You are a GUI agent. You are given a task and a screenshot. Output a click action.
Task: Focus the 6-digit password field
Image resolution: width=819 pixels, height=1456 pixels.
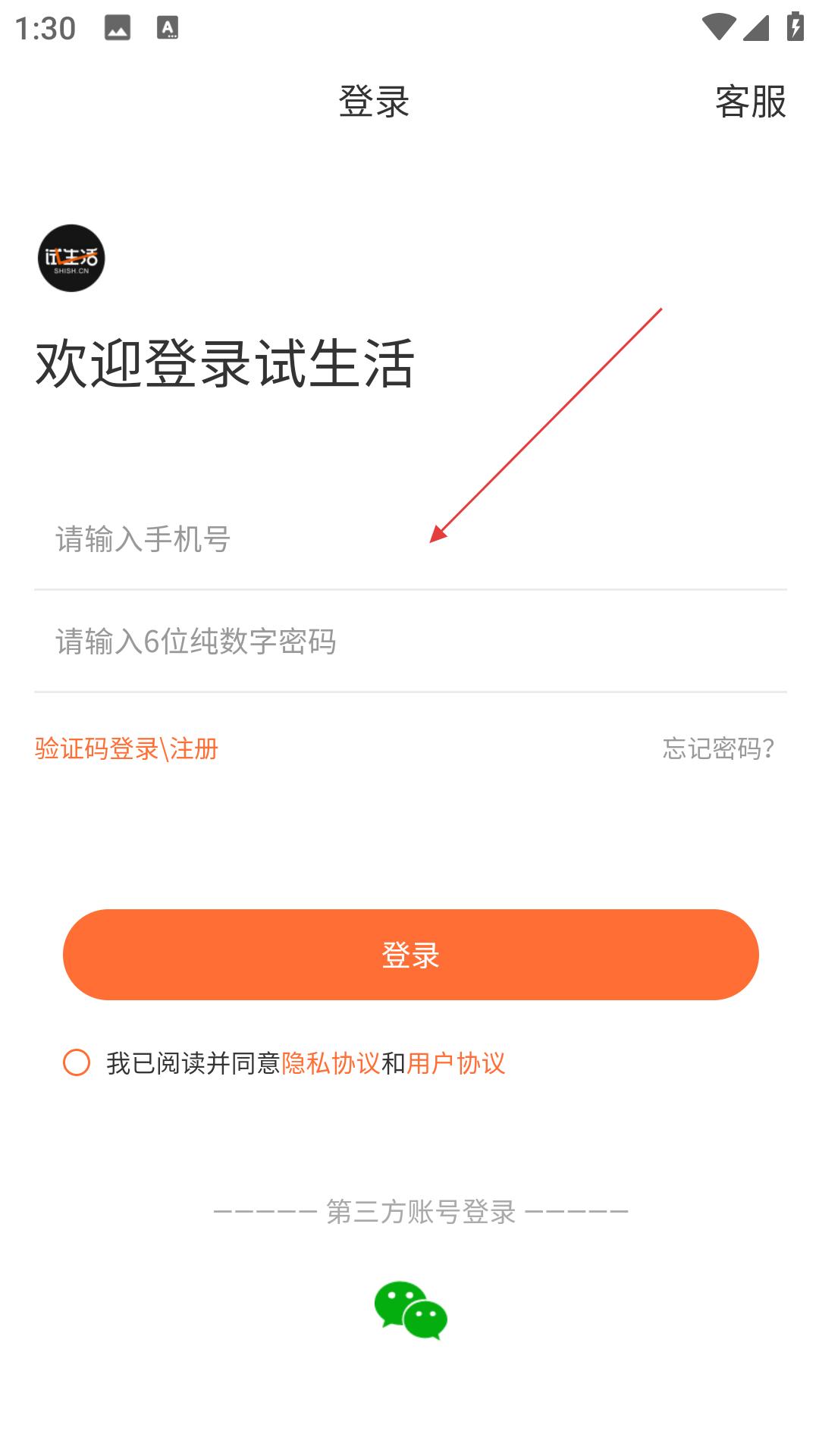point(410,642)
